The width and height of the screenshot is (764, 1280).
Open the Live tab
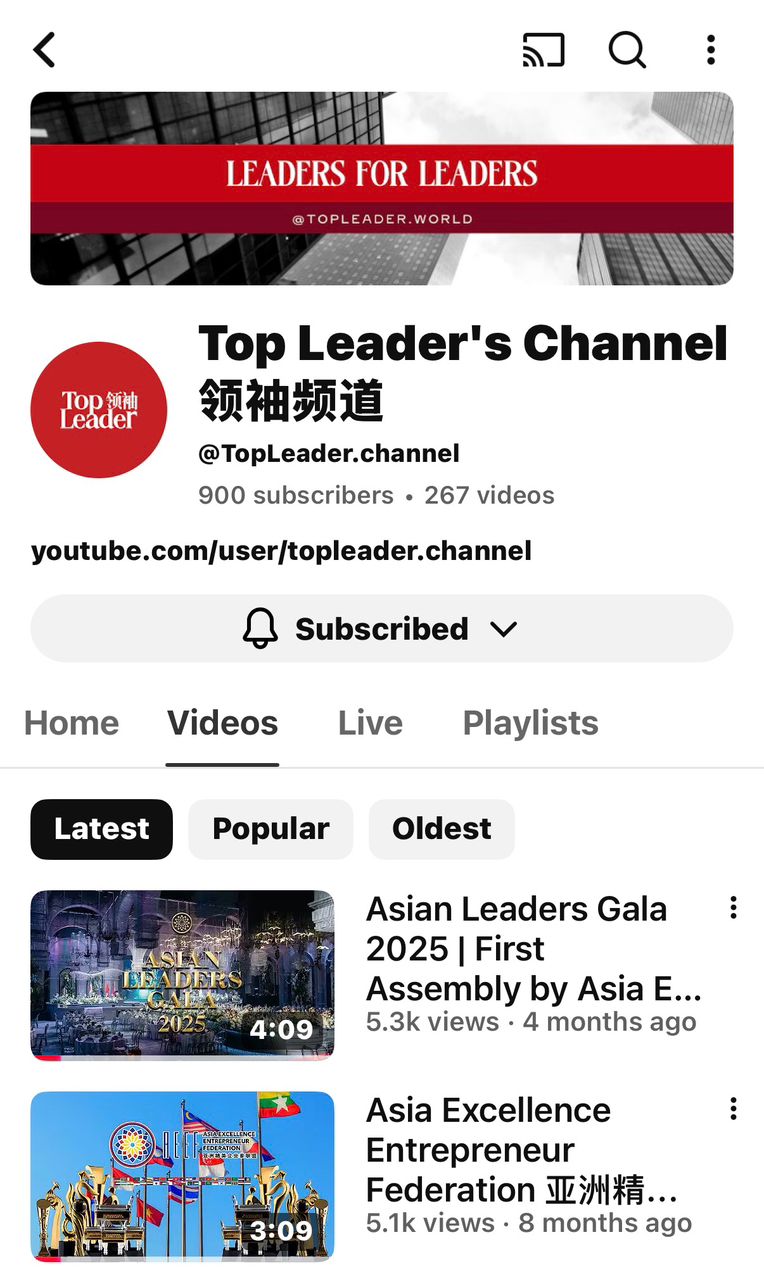click(370, 722)
